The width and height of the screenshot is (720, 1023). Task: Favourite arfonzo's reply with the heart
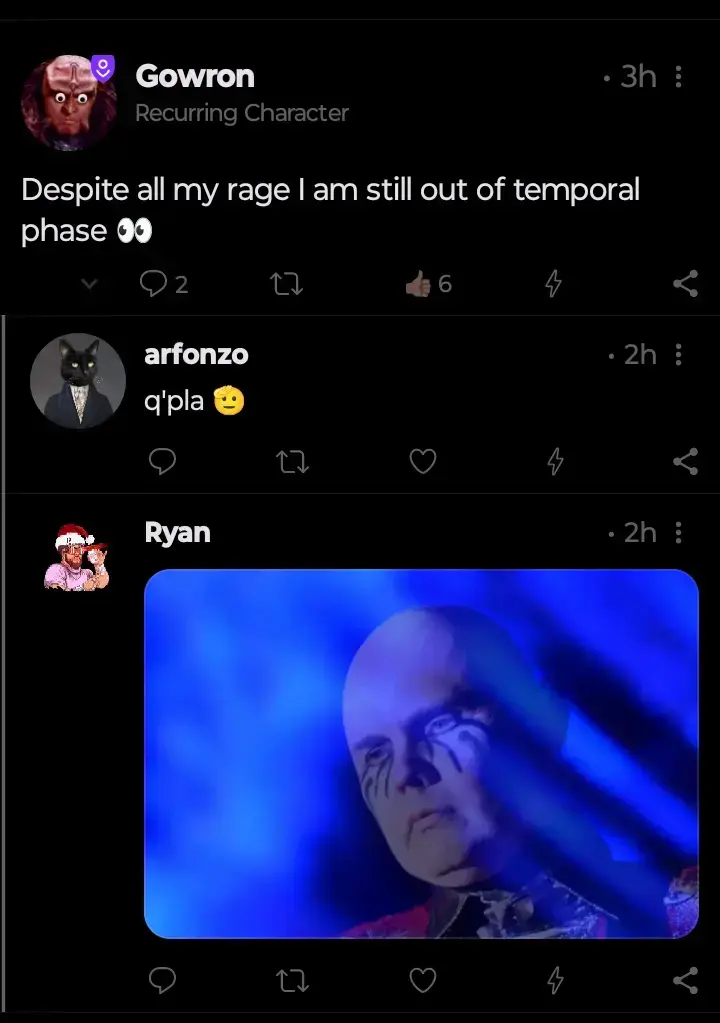(x=422, y=461)
